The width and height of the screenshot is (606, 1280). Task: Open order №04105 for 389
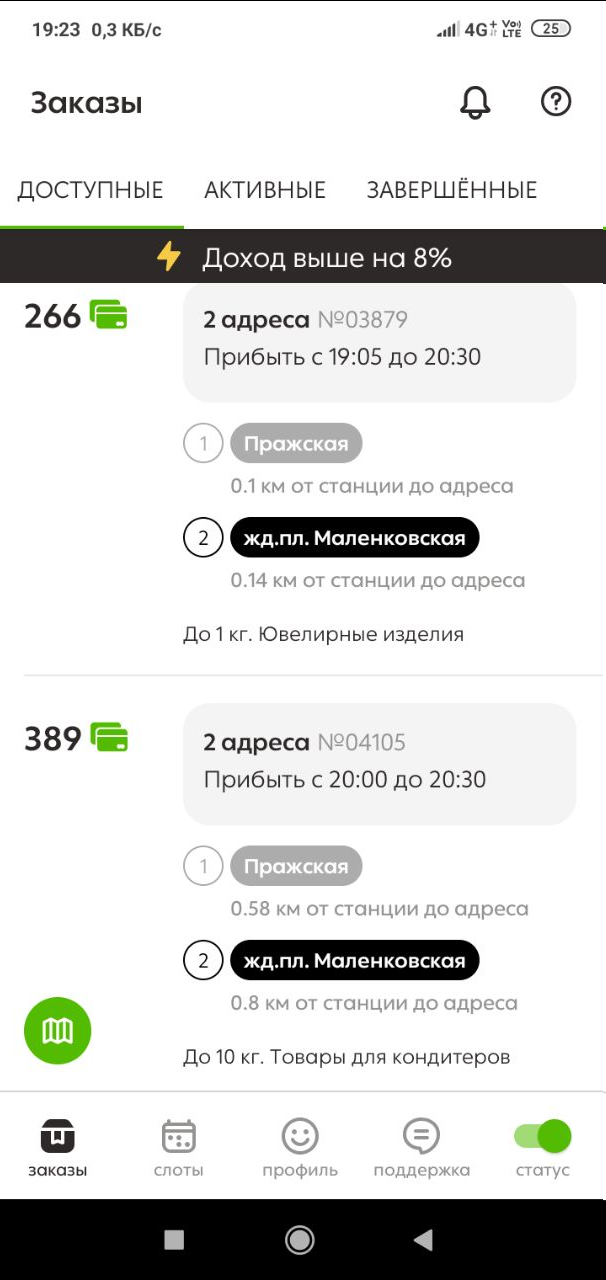coord(379,763)
